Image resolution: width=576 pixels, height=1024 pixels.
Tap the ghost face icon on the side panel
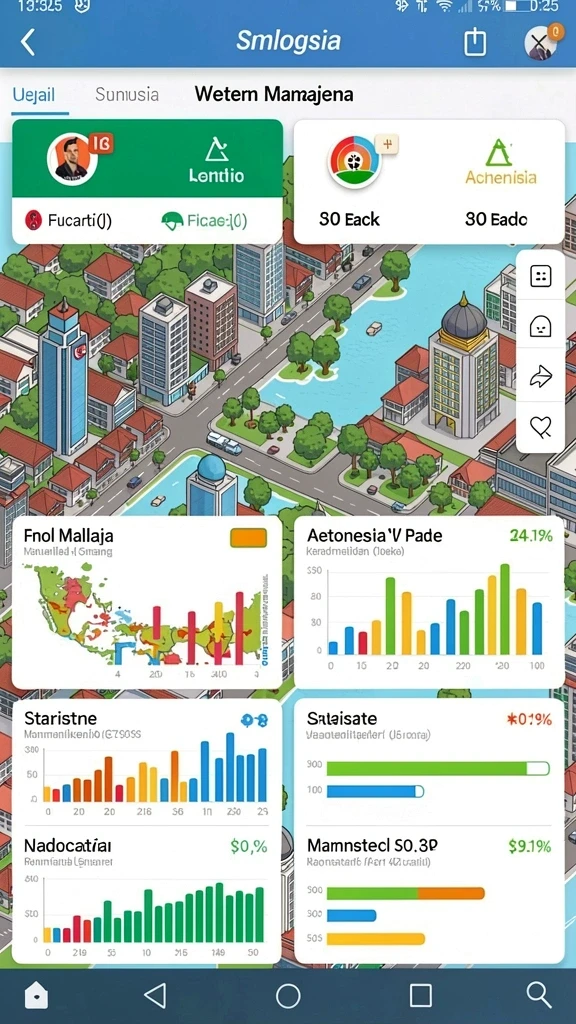tap(540, 326)
